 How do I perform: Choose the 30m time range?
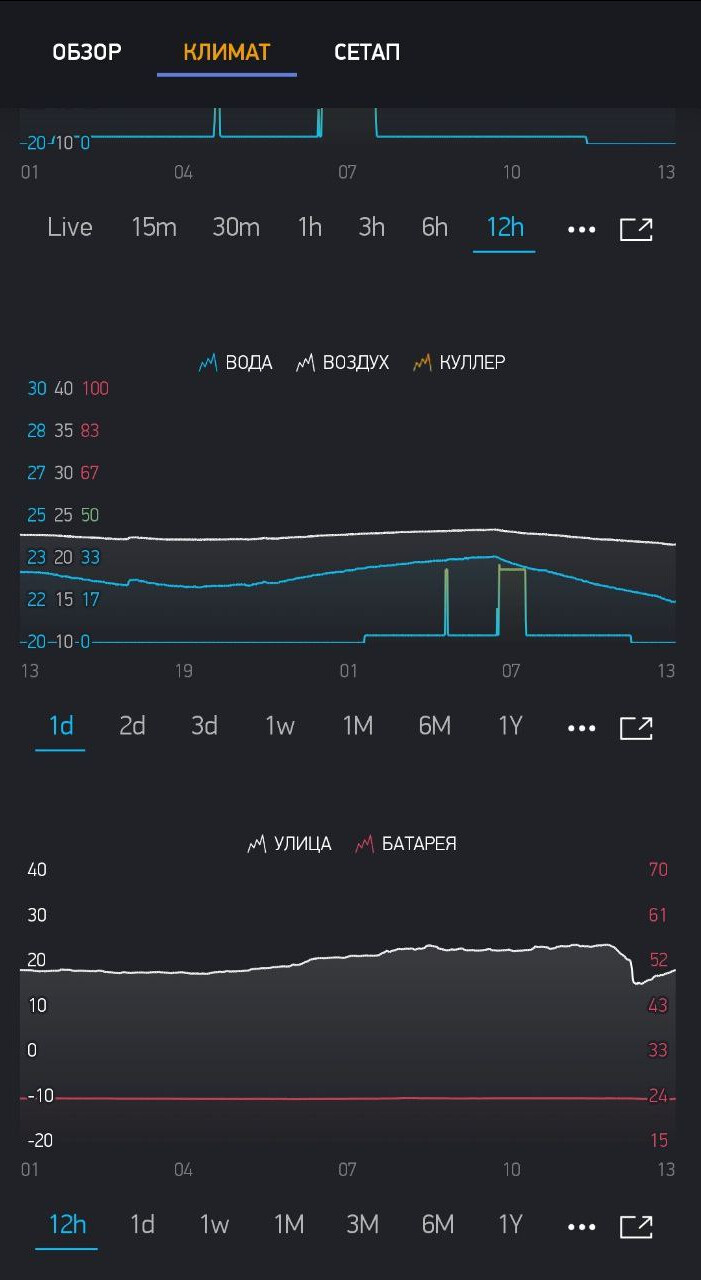[236, 227]
